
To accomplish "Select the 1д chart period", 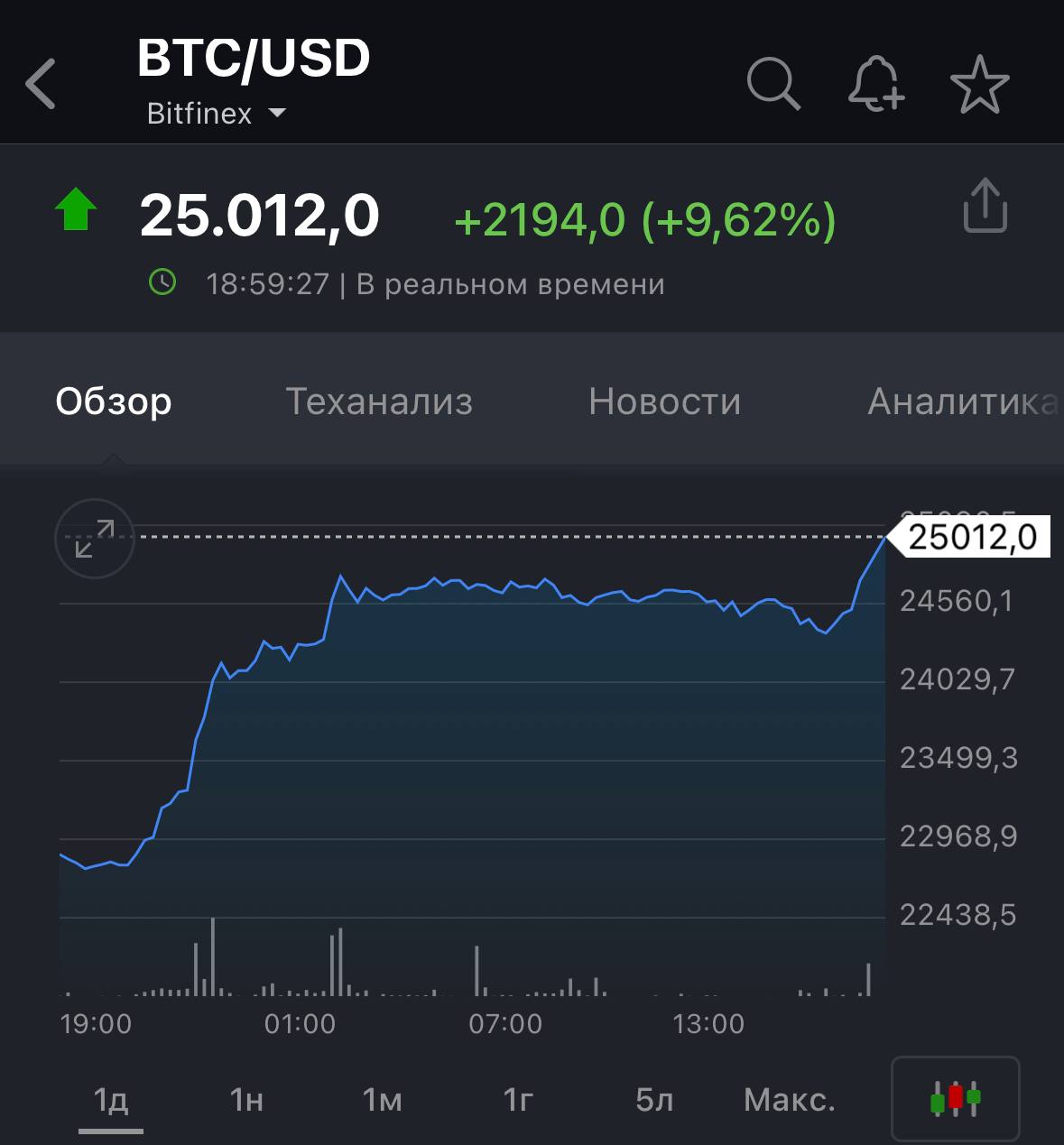I will (111, 1100).
